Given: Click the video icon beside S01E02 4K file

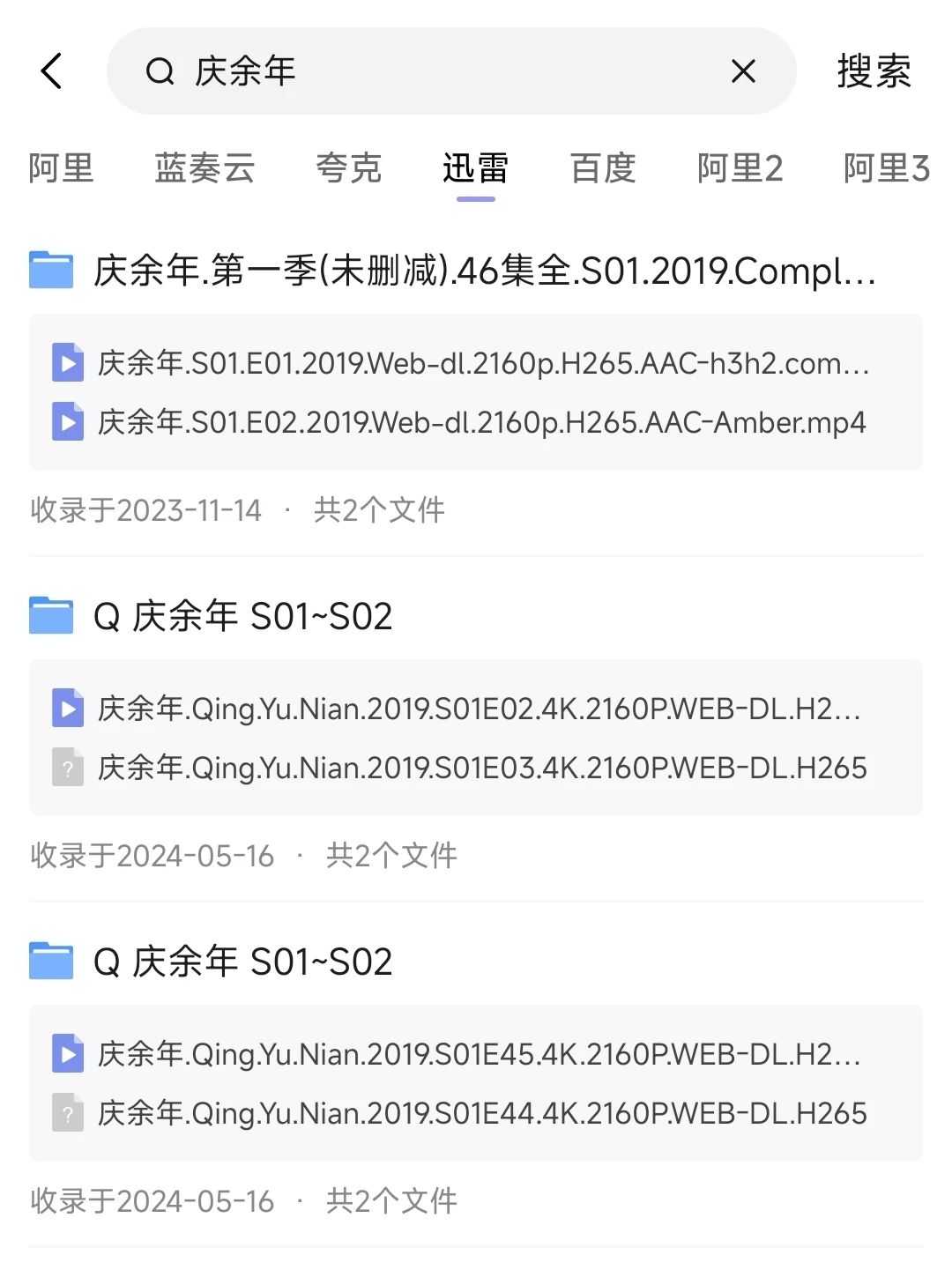Looking at the screenshot, I should point(67,708).
